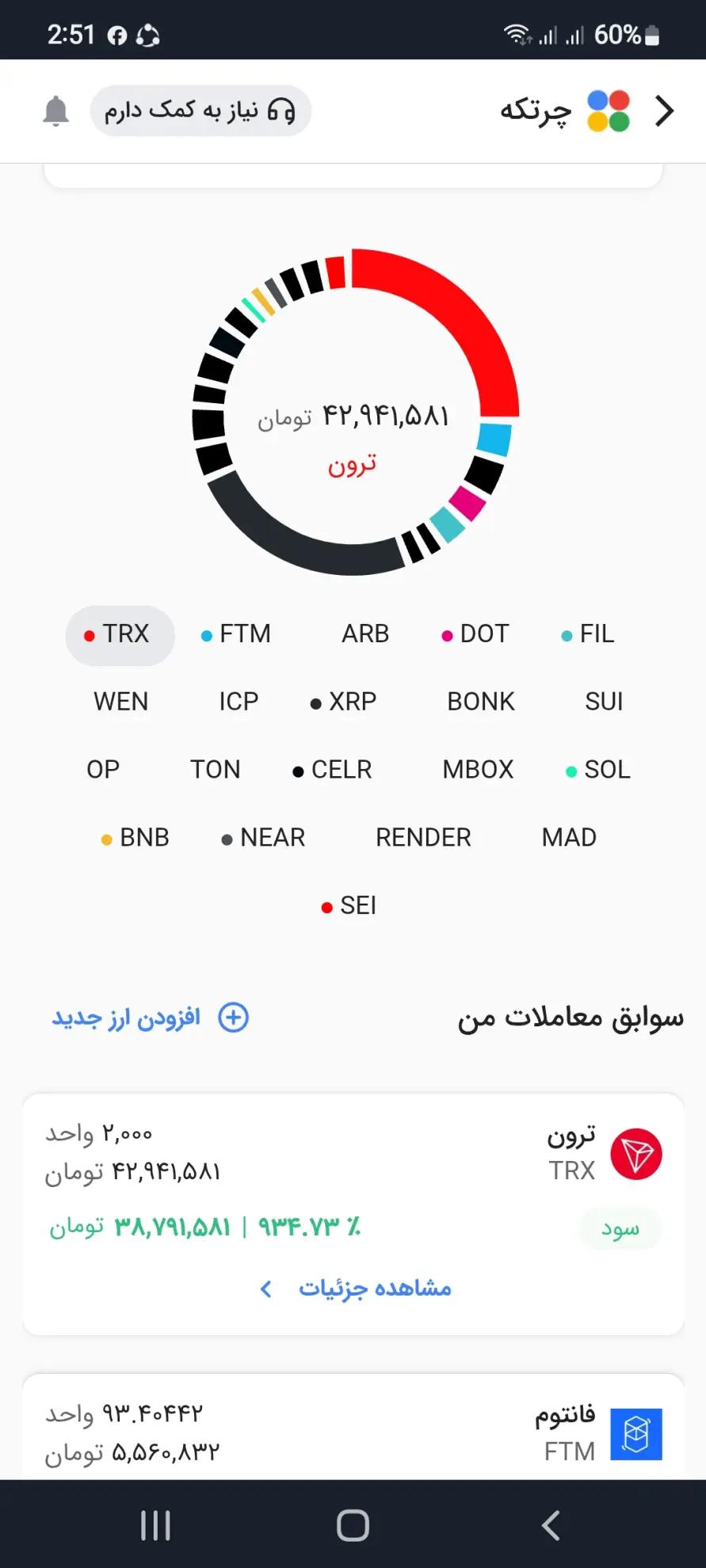Pick the XRP coin chip
Image resolution: width=706 pixels, height=1568 pixels.
click(344, 702)
